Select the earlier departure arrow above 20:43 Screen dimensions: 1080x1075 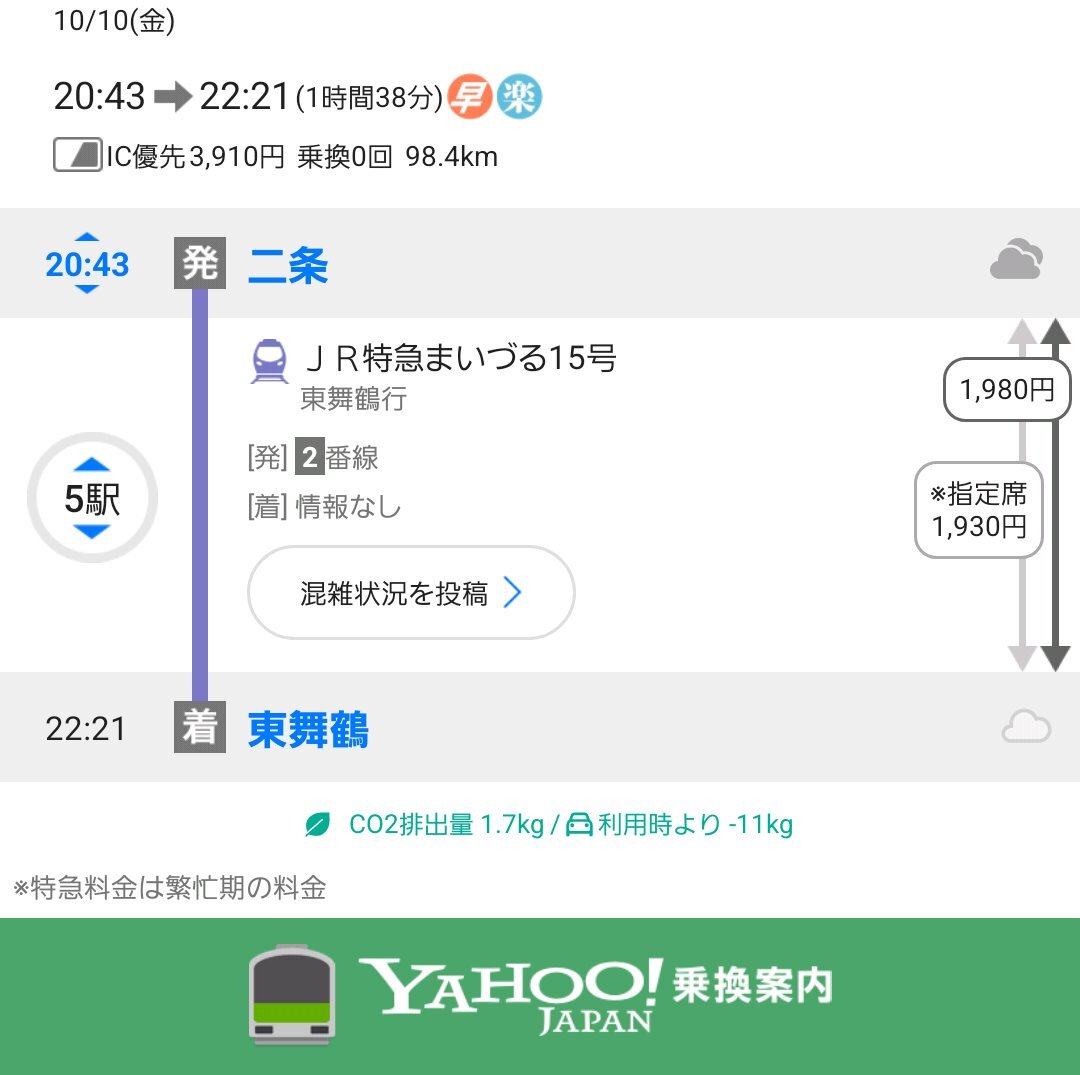(87, 237)
